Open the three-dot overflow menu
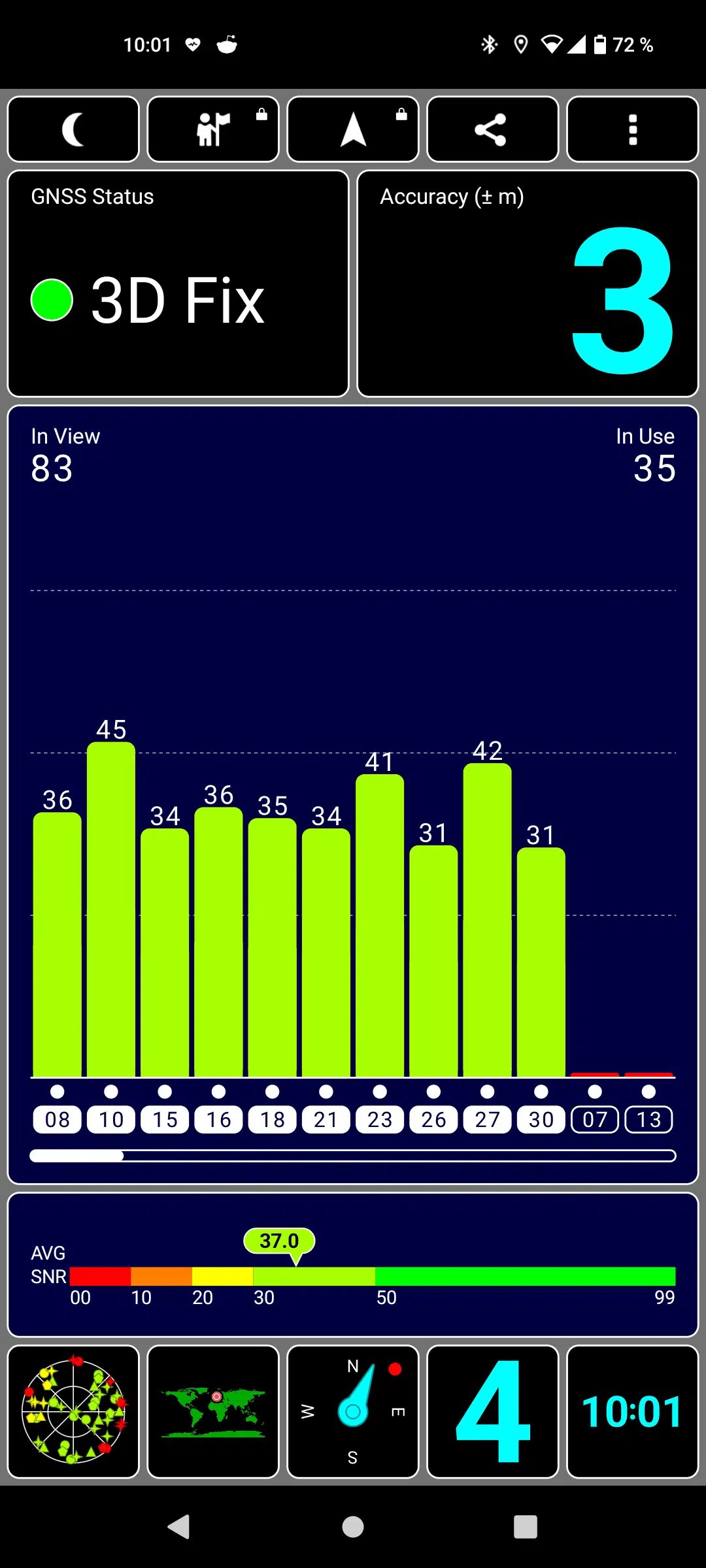The width and height of the screenshot is (706, 1568). [x=632, y=129]
